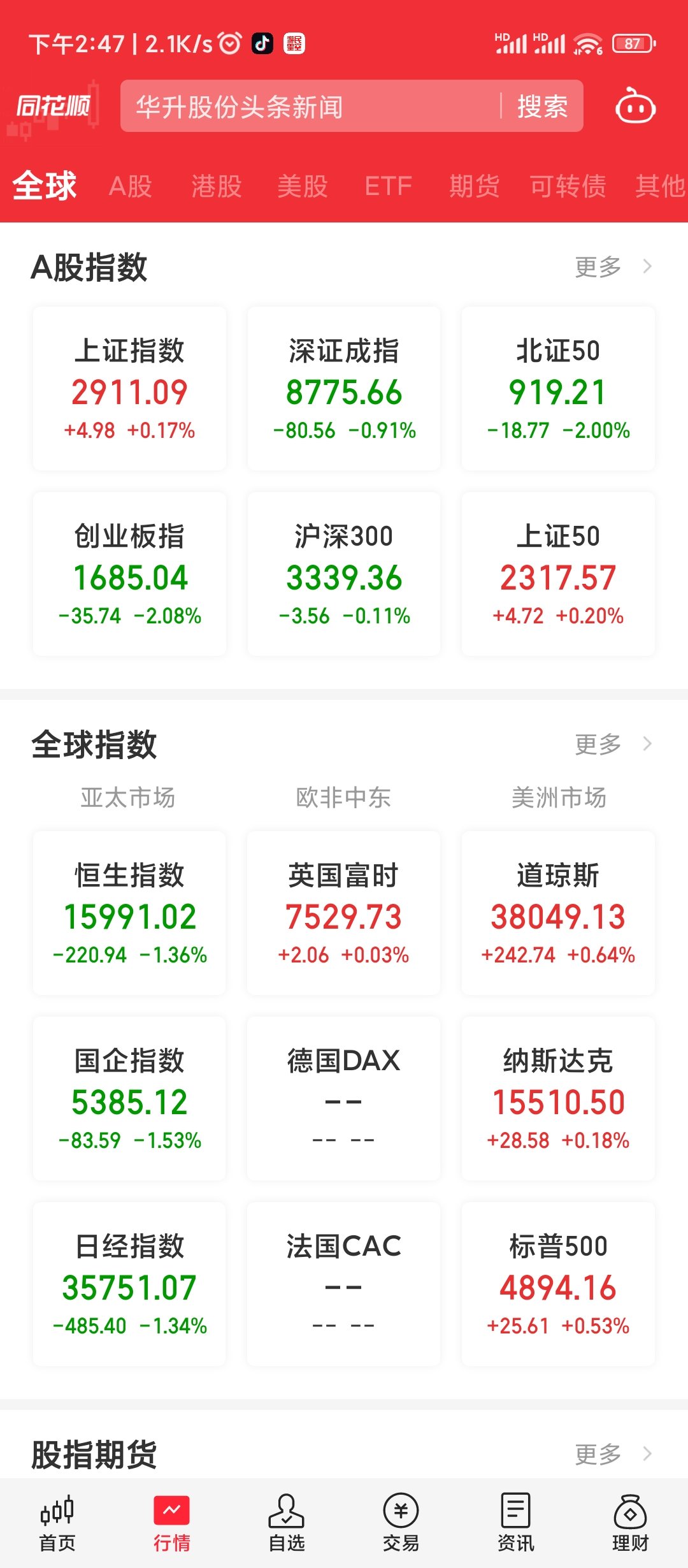The image size is (688, 1568).
Task: Switch to the 港股 tab
Action: 217,186
